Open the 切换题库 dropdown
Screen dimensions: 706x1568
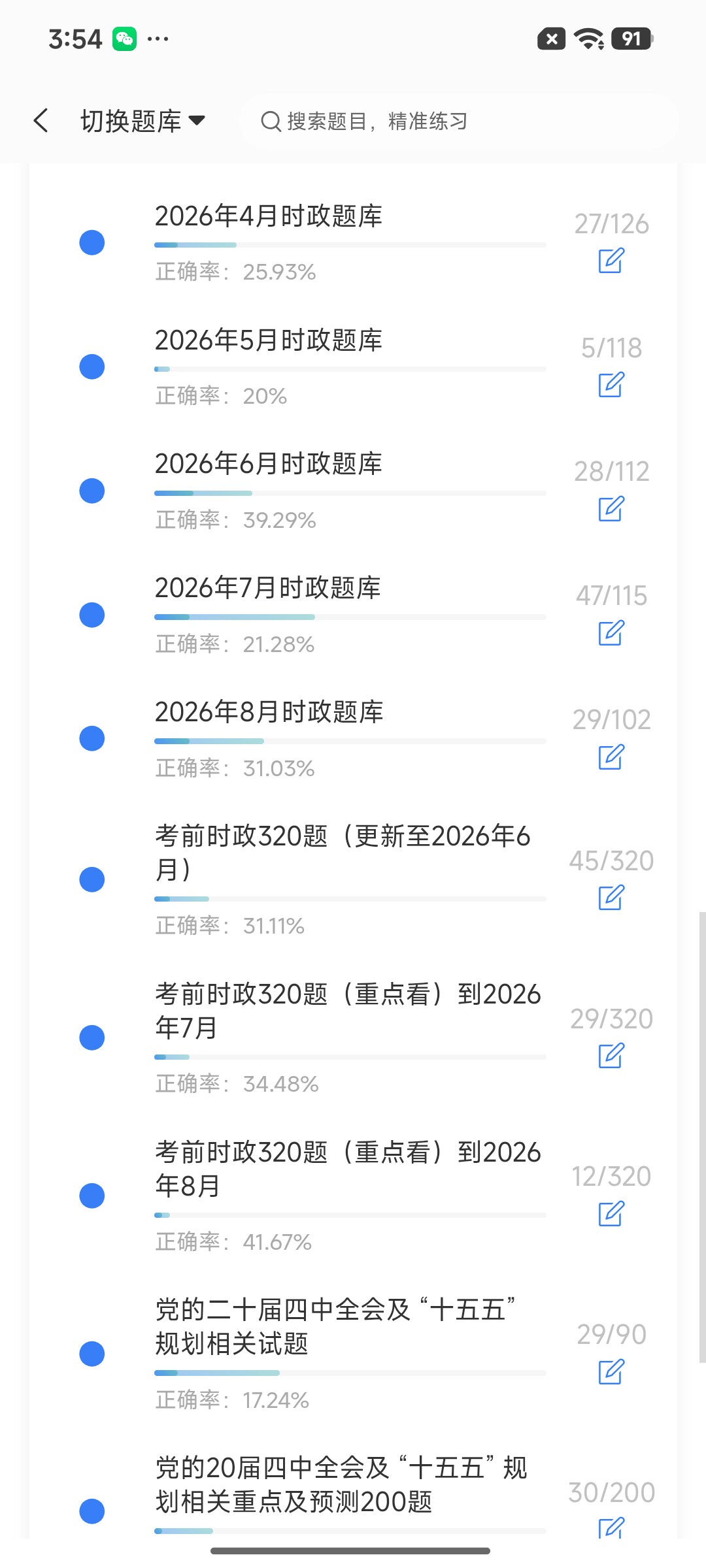(143, 121)
